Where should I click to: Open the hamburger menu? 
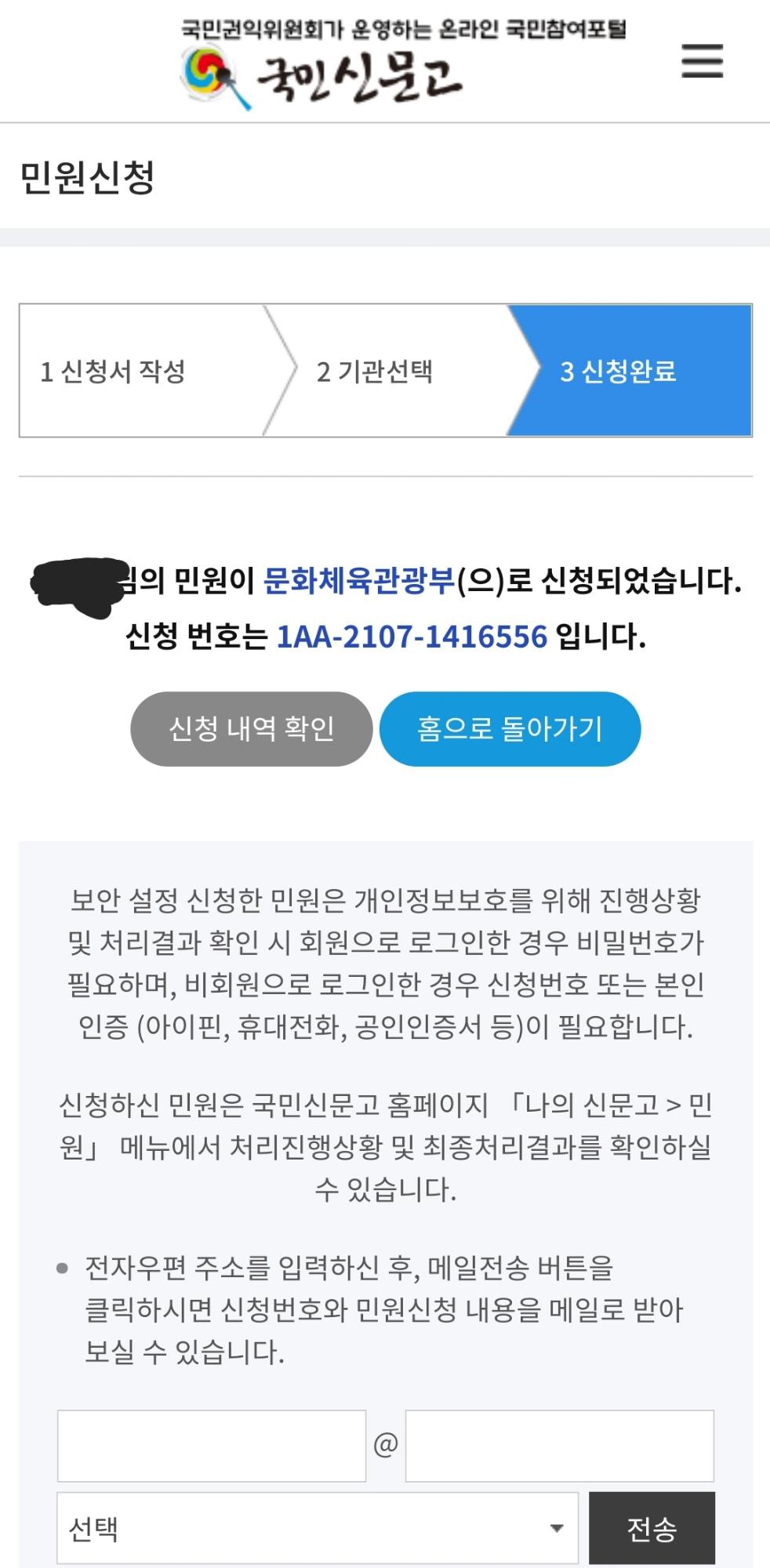702,61
